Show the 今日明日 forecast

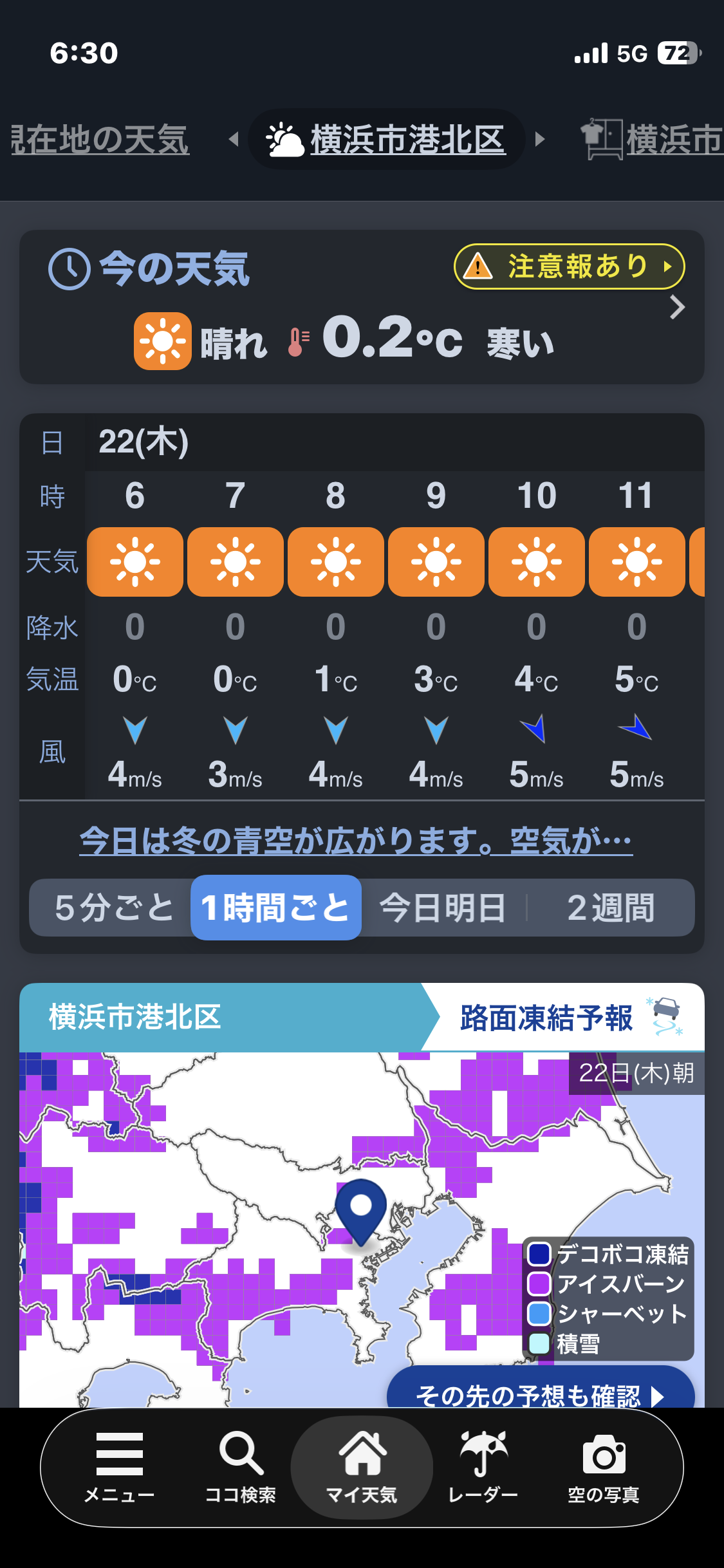pos(443,908)
